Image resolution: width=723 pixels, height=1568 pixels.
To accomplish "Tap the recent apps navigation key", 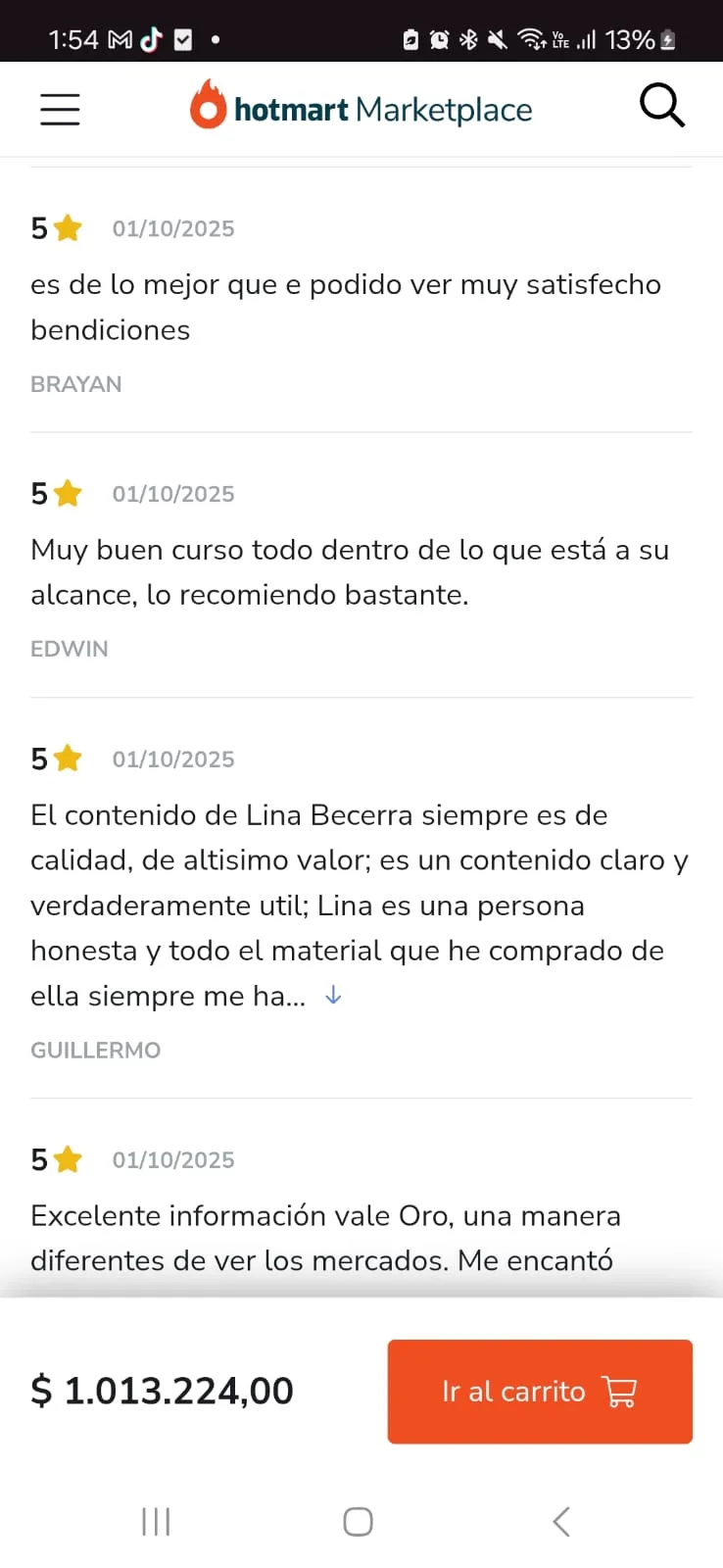I will point(156,1522).
